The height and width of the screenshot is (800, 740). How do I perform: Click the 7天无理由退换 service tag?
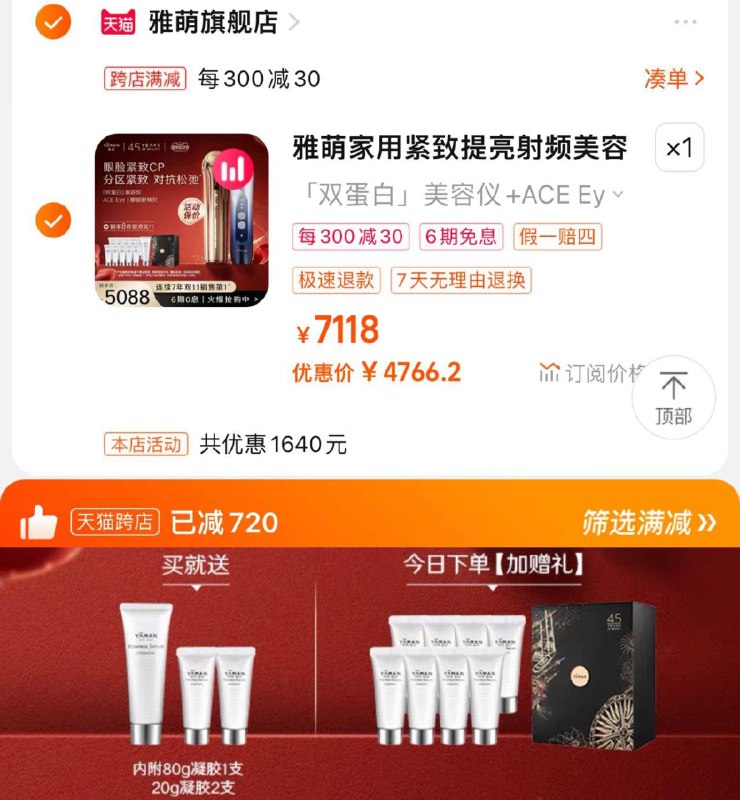click(459, 281)
